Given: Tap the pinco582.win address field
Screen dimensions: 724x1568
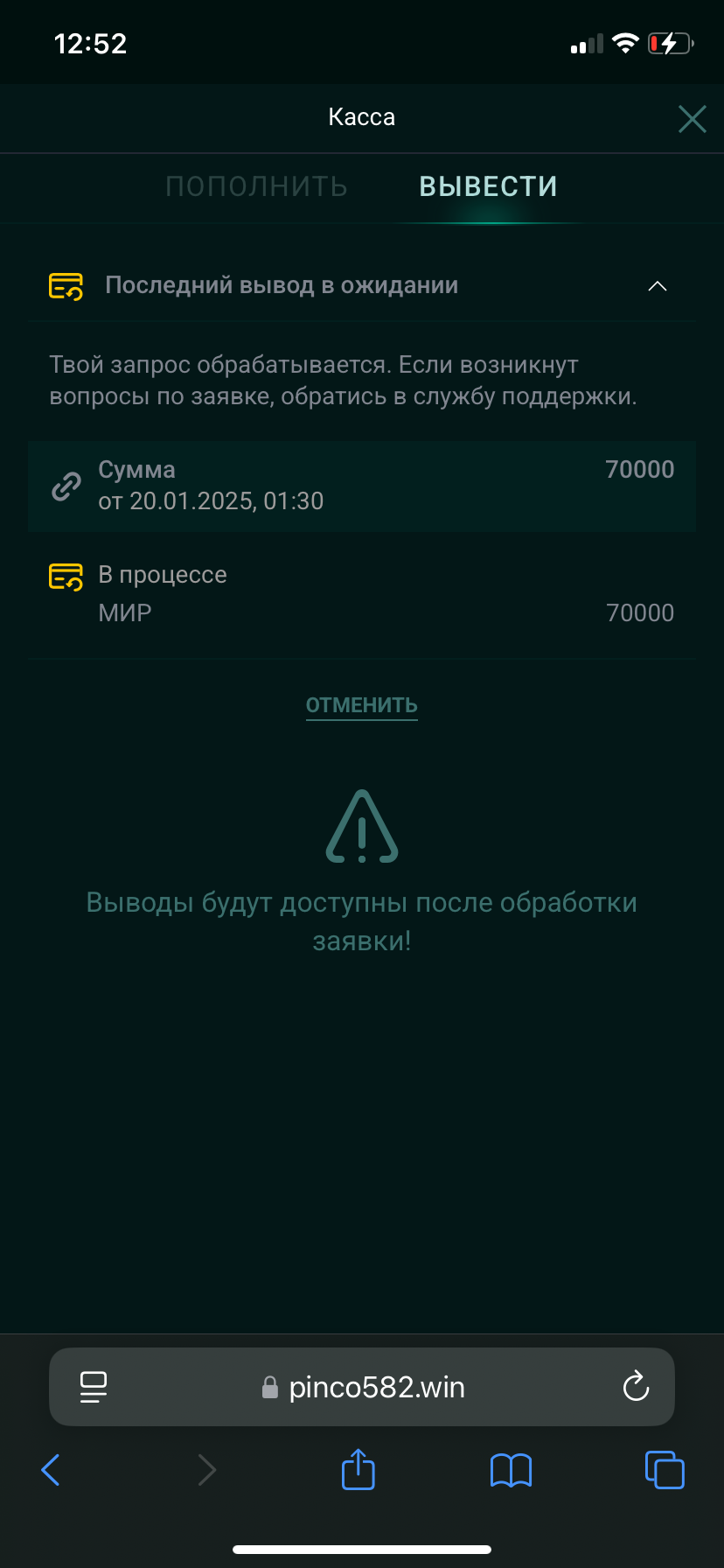Looking at the screenshot, I should [x=376, y=1387].
